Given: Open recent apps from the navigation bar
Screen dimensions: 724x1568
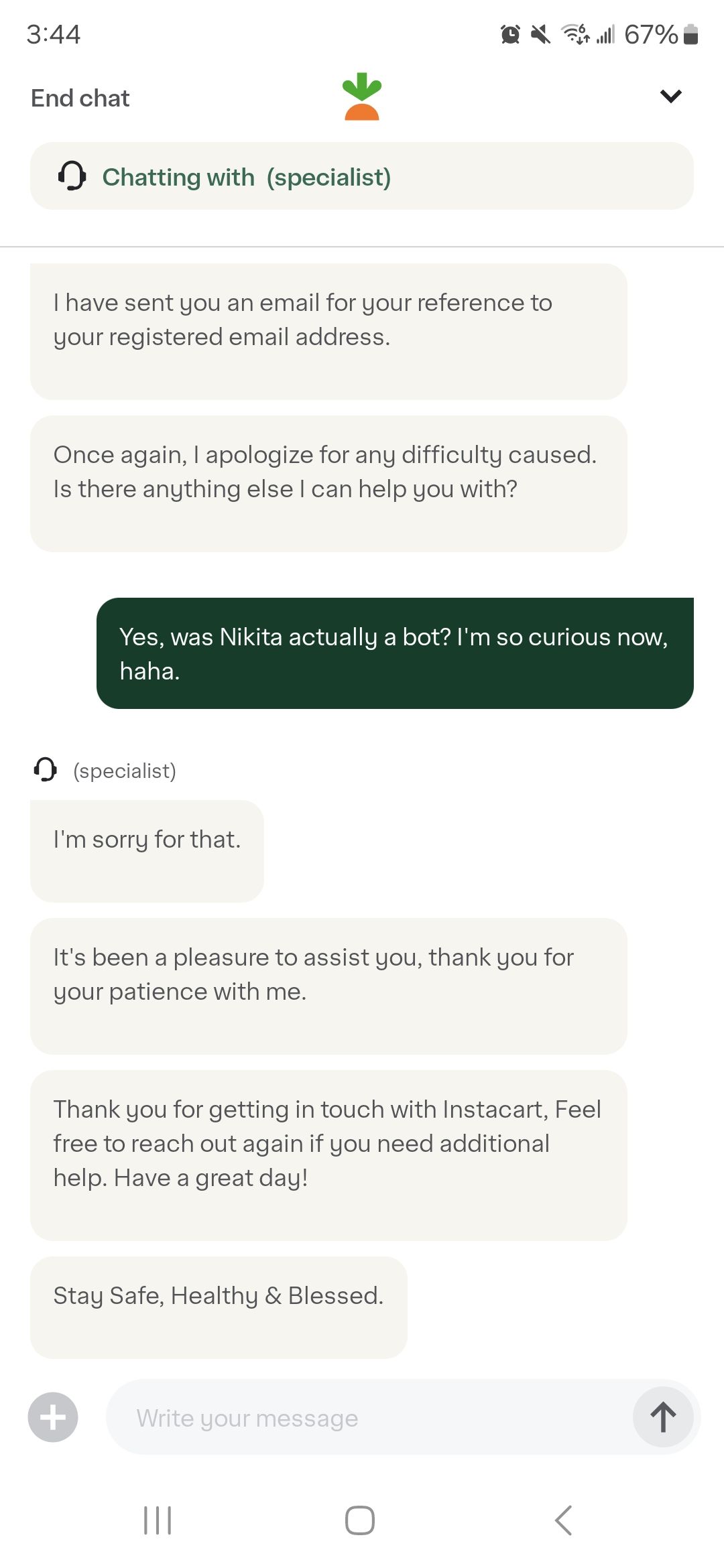Looking at the screenshot, I should pos(158,1520).
